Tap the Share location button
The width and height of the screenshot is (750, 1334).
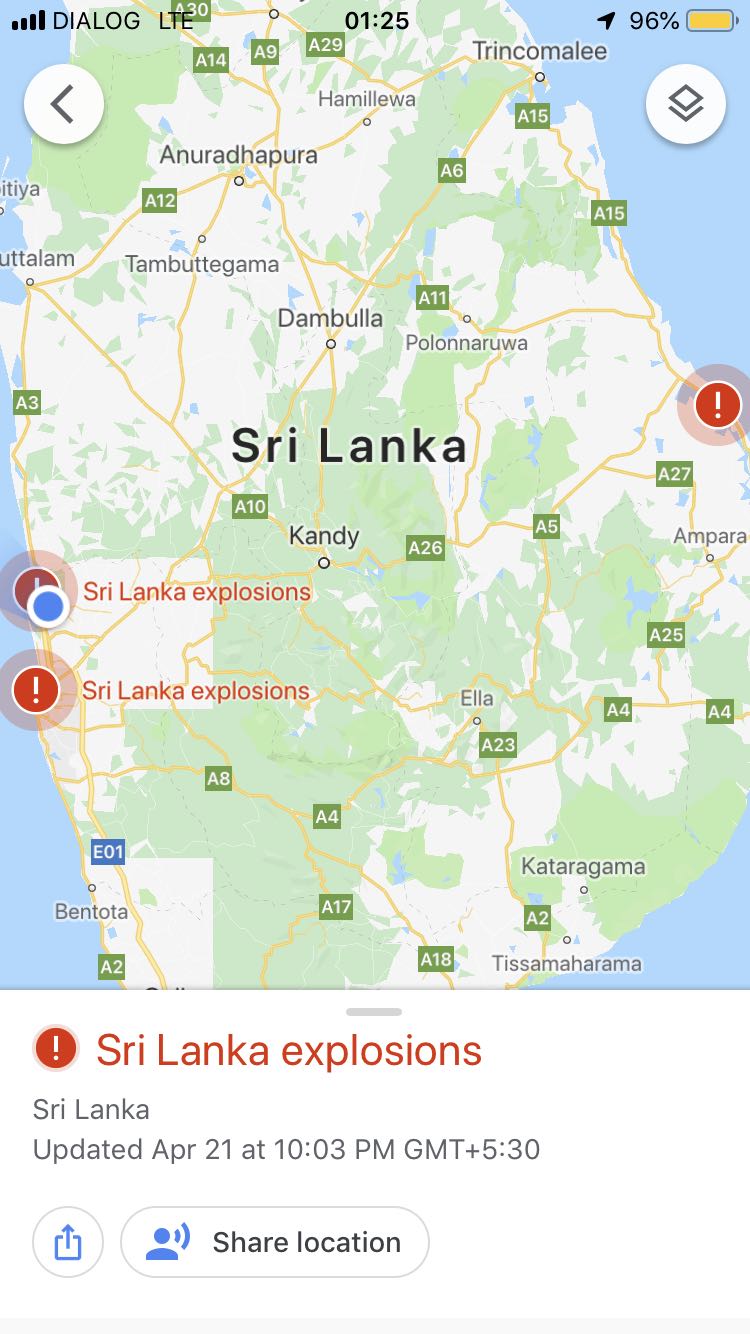pos(275,1242)
